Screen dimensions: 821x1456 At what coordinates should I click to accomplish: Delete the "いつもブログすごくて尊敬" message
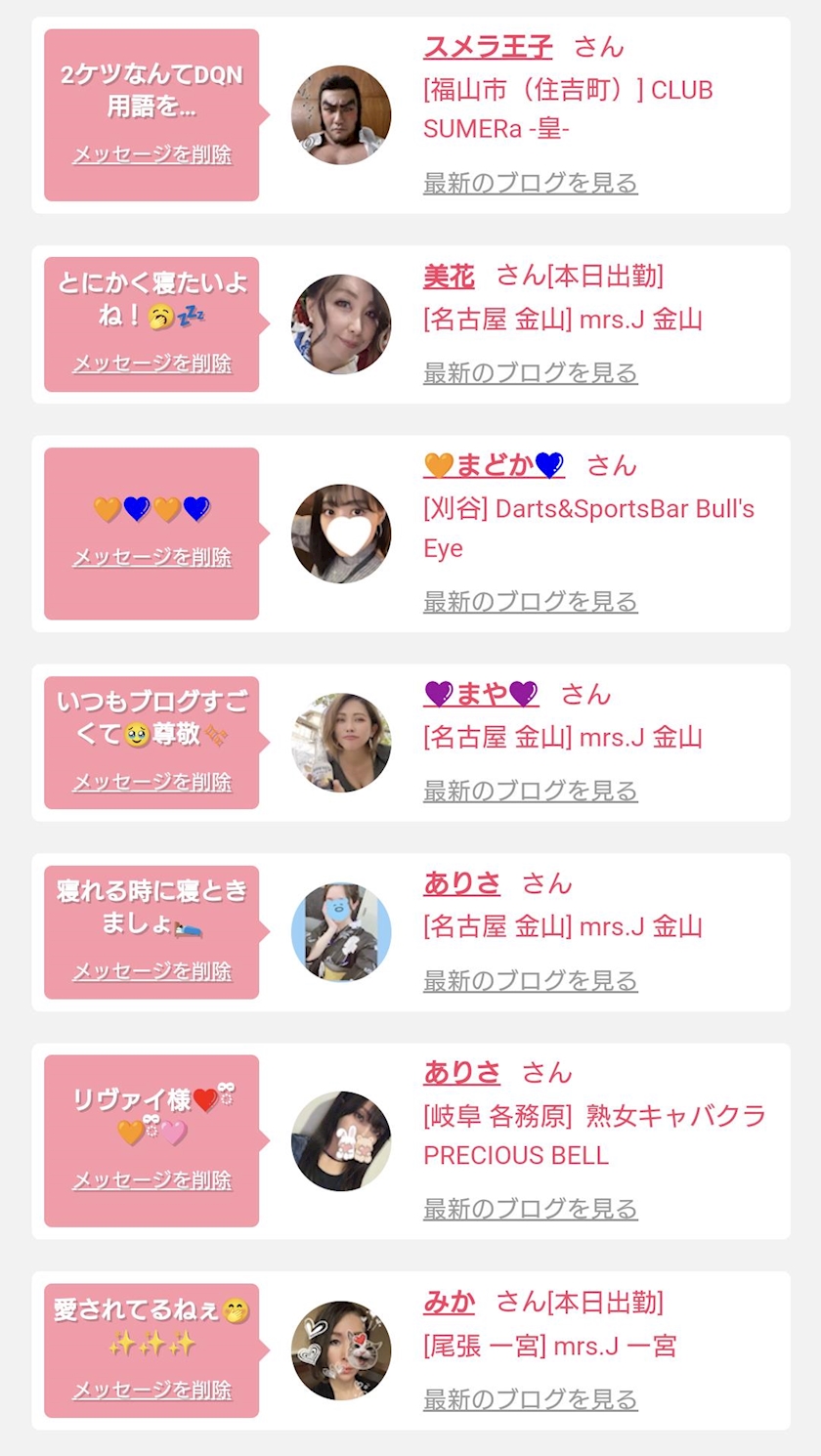(151, 782)
